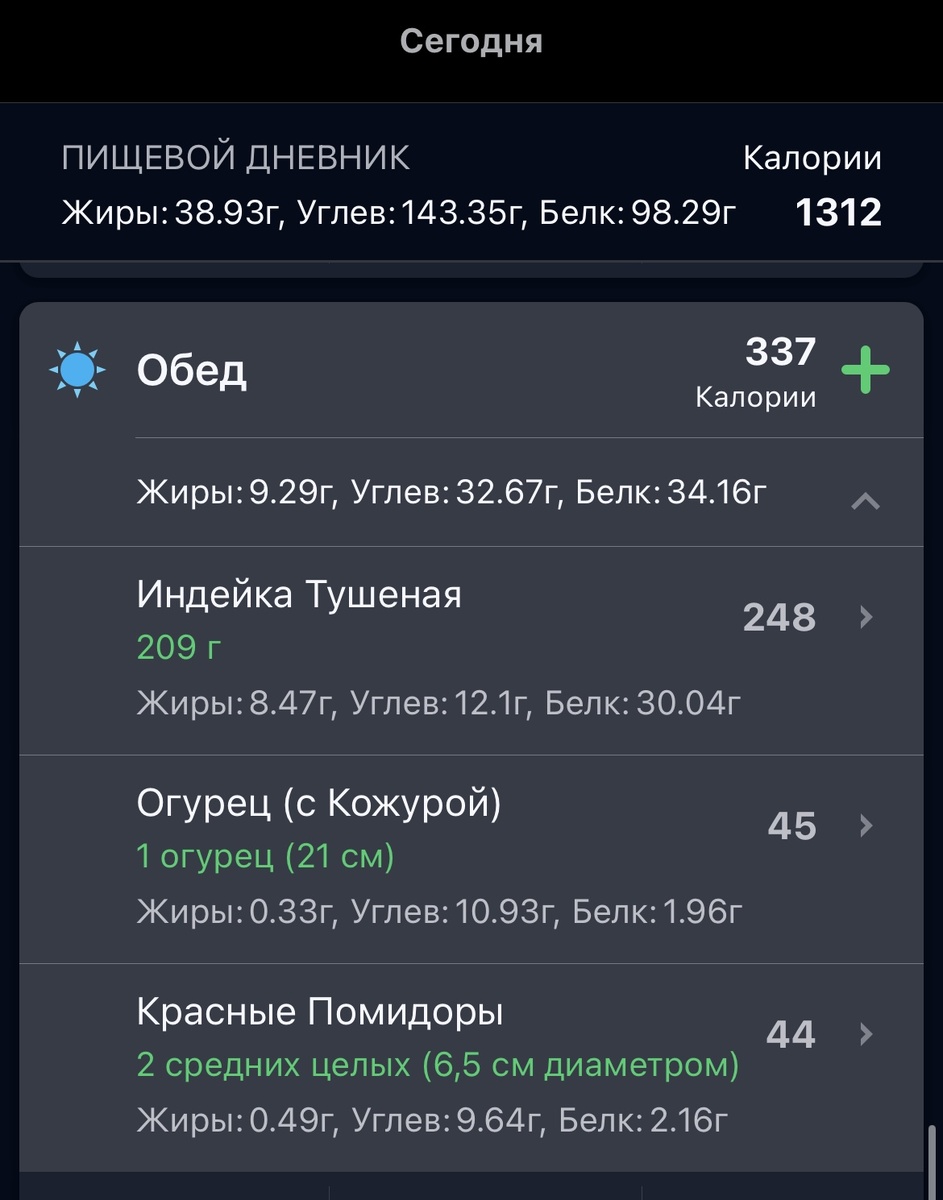Viewport: 943px width, 1200px height.
Task: Open the Сегодня date header
Action: [x=471, y=40]
